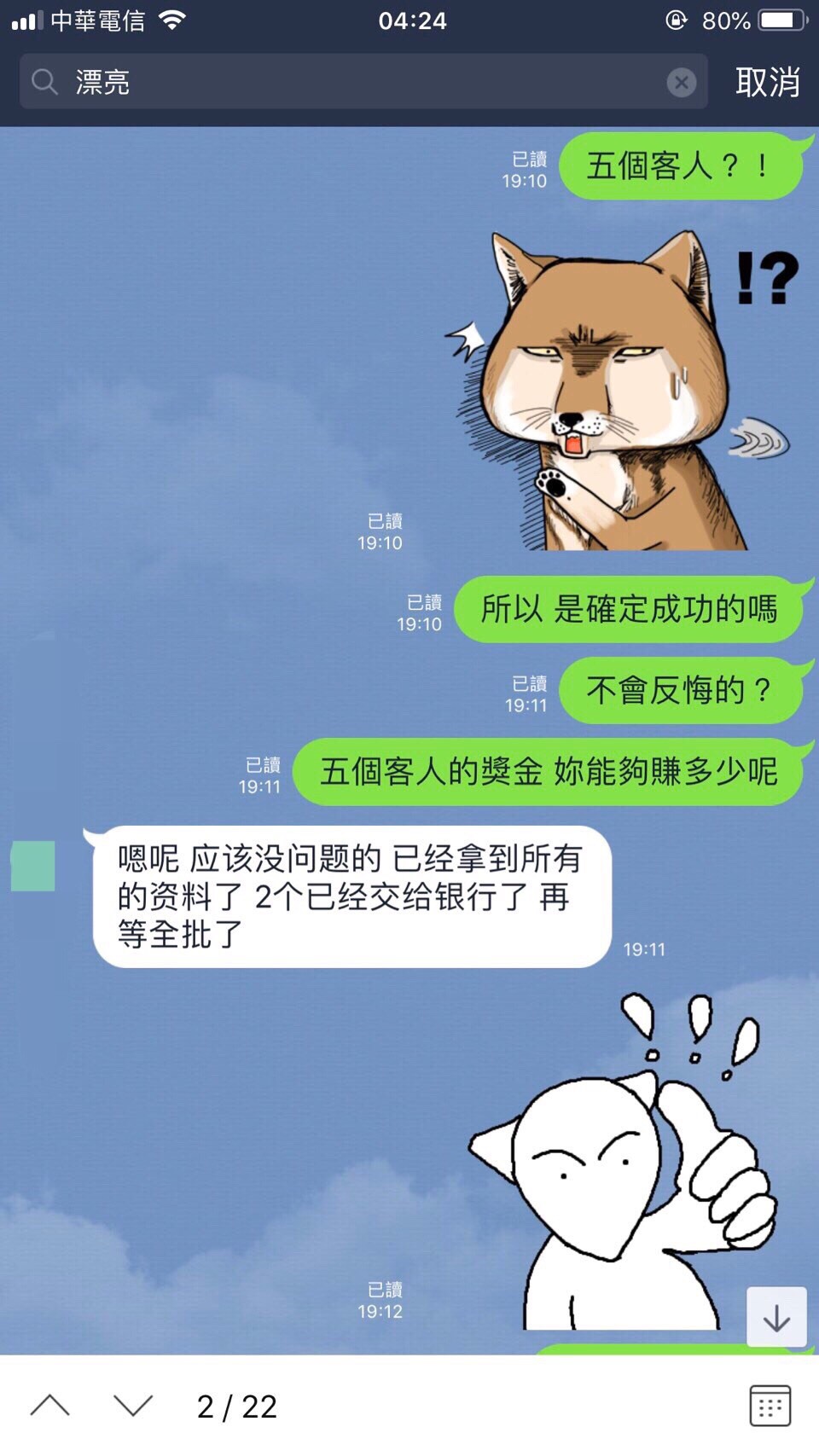This screenshot has height=1456, width=819.
Task: Go to previous search result
Action: pyautogui.click(x=49, y=1405)
